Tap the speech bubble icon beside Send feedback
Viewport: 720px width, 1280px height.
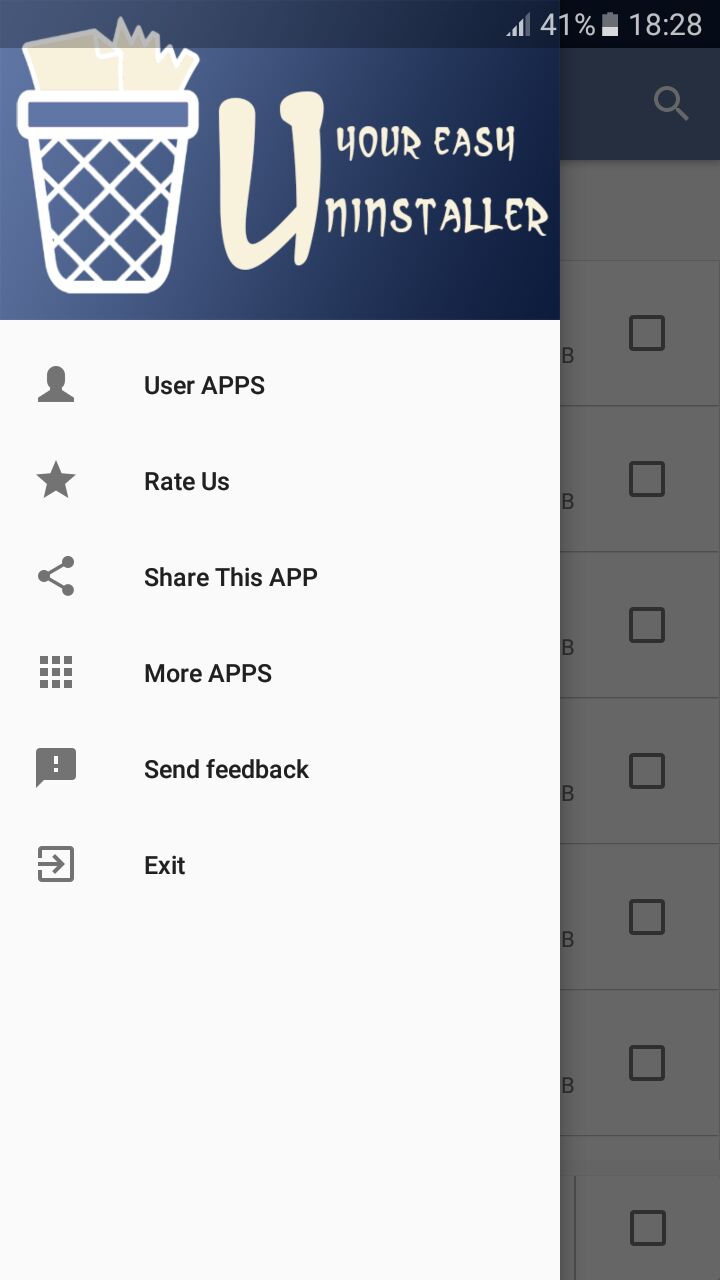(x=55, y=768)
